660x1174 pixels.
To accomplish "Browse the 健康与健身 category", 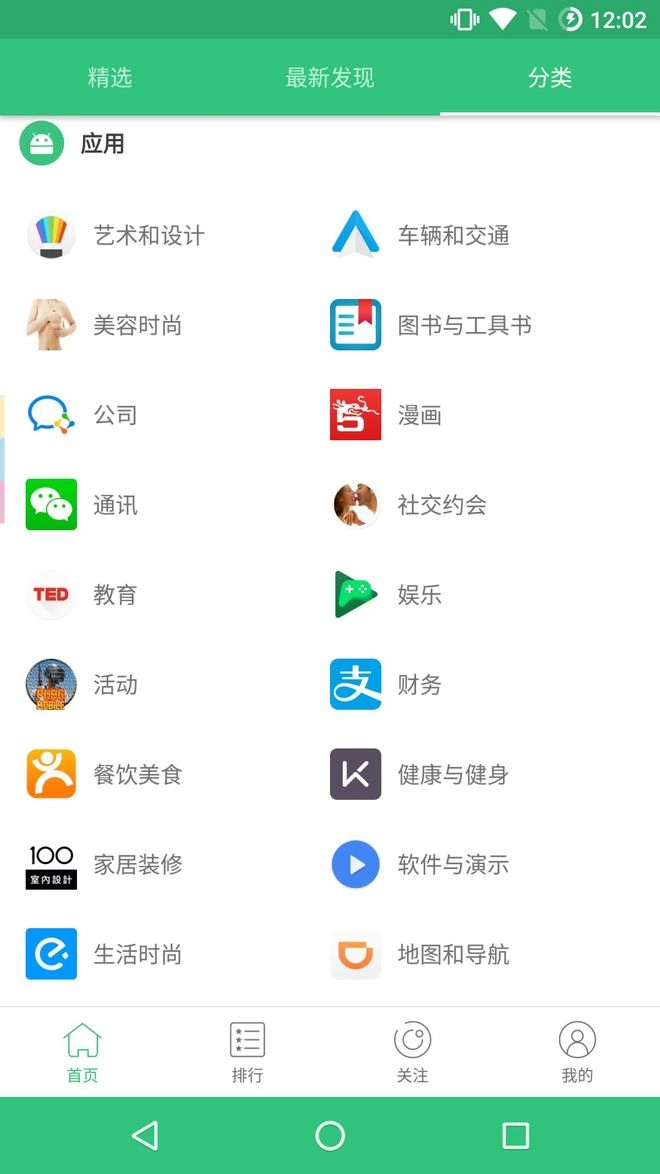I will [452, 774].
